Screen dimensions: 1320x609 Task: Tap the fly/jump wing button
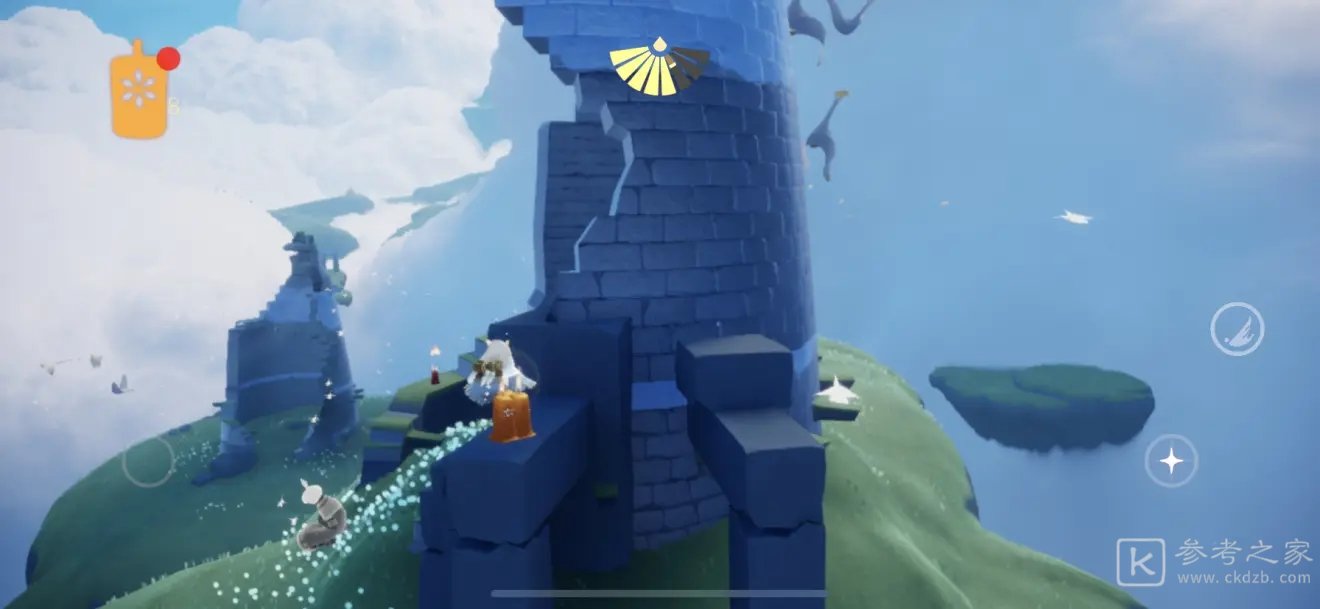point(1237,329)
